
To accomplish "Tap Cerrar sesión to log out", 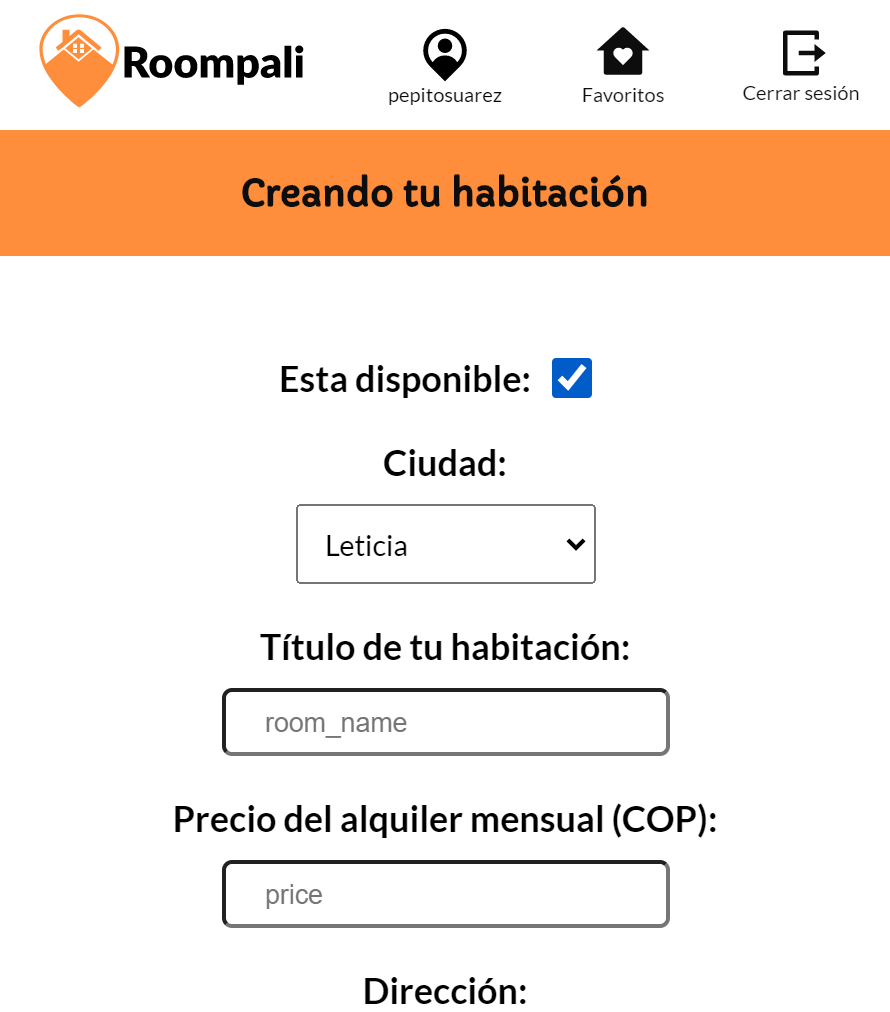I will 801,66.
